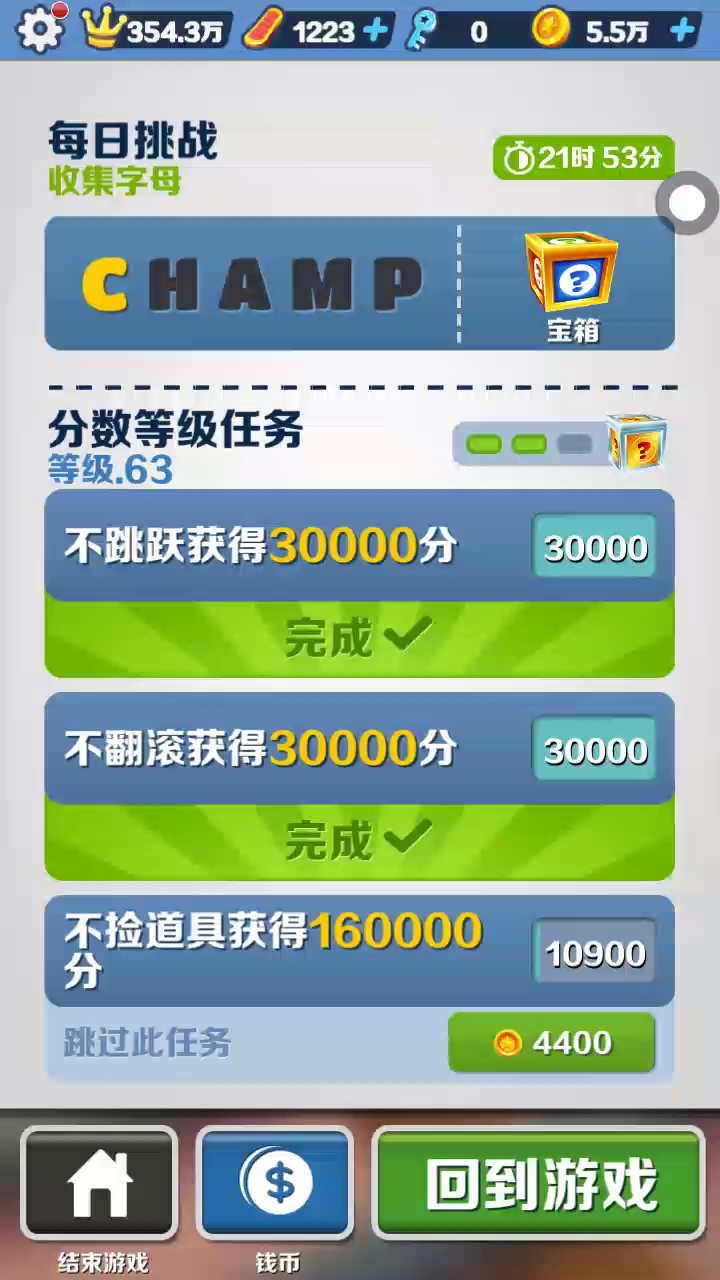Tap 结束游戏 home button

coord(99,1183)
